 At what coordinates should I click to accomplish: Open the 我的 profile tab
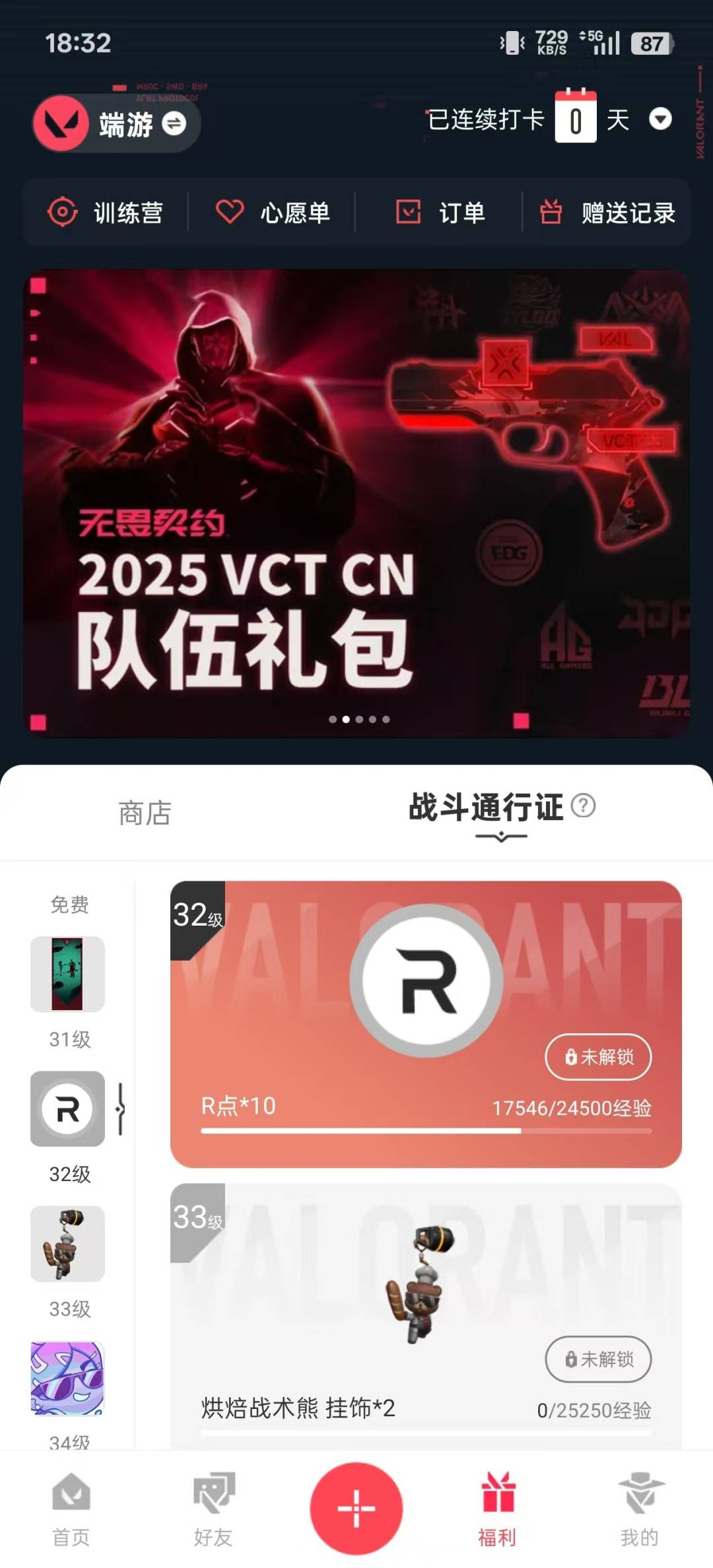[639, 1509]
